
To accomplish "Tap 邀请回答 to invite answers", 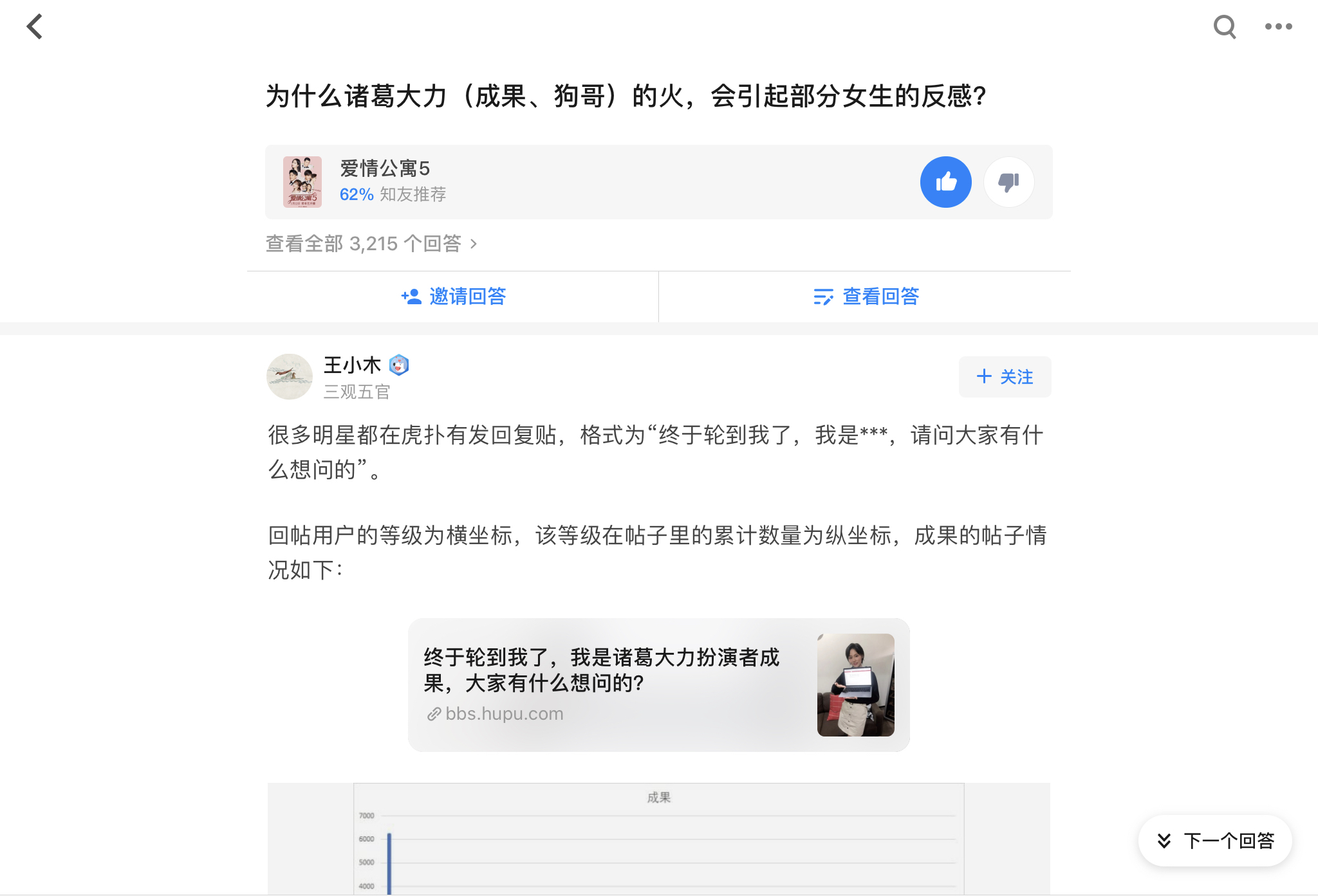I will (453, 297).
